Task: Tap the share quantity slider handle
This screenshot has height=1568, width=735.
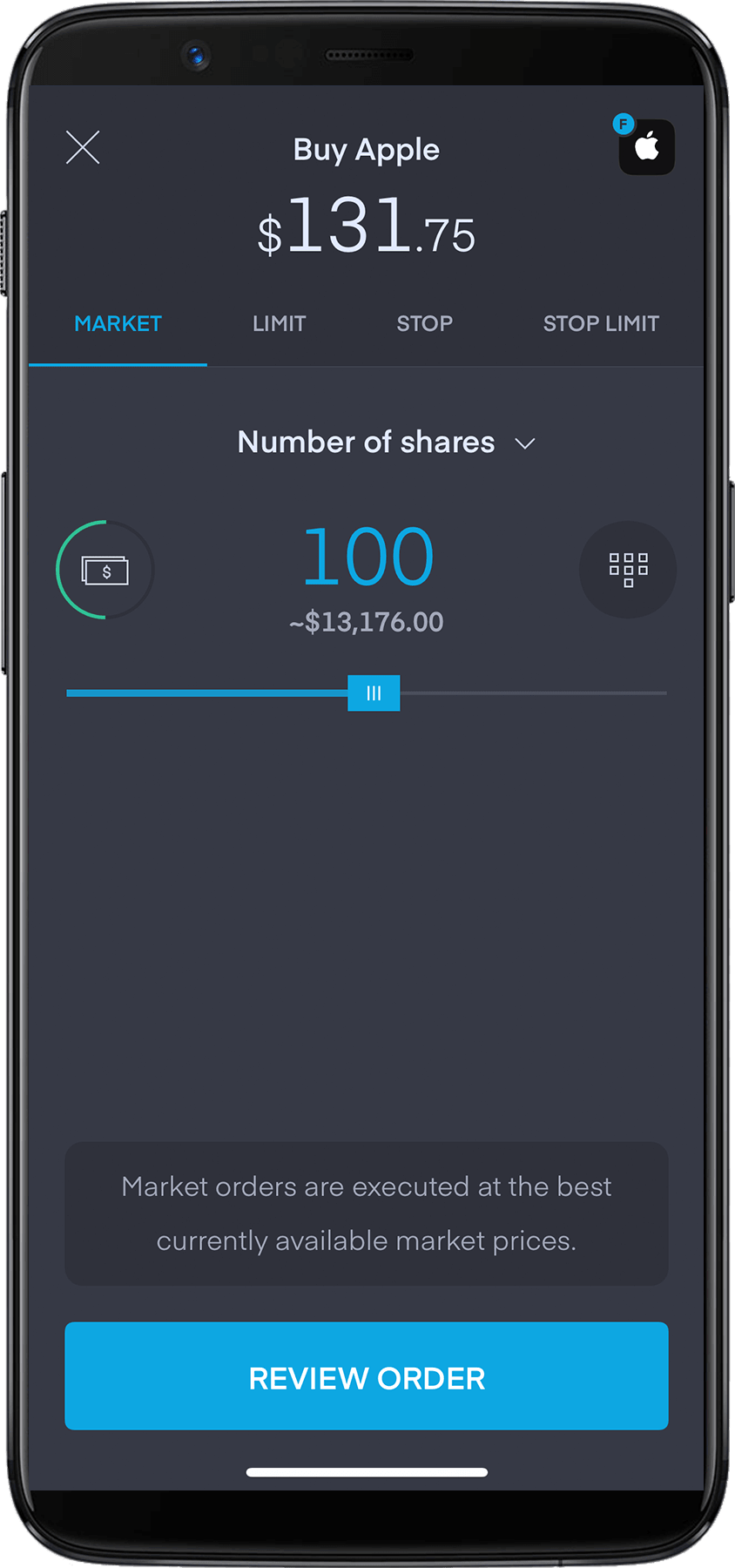Action: [x=374, y=693]
